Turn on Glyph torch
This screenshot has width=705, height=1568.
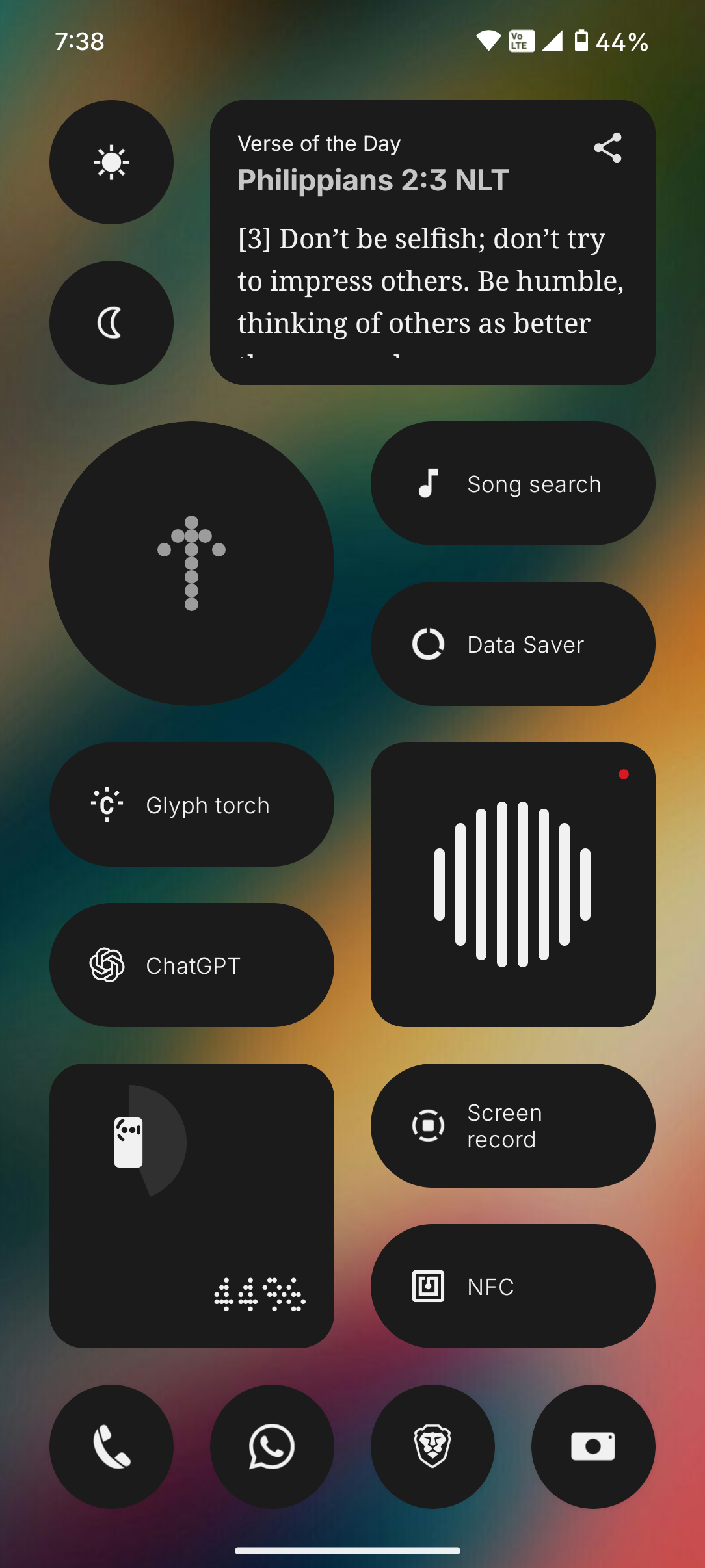click(x=192, y=805)
